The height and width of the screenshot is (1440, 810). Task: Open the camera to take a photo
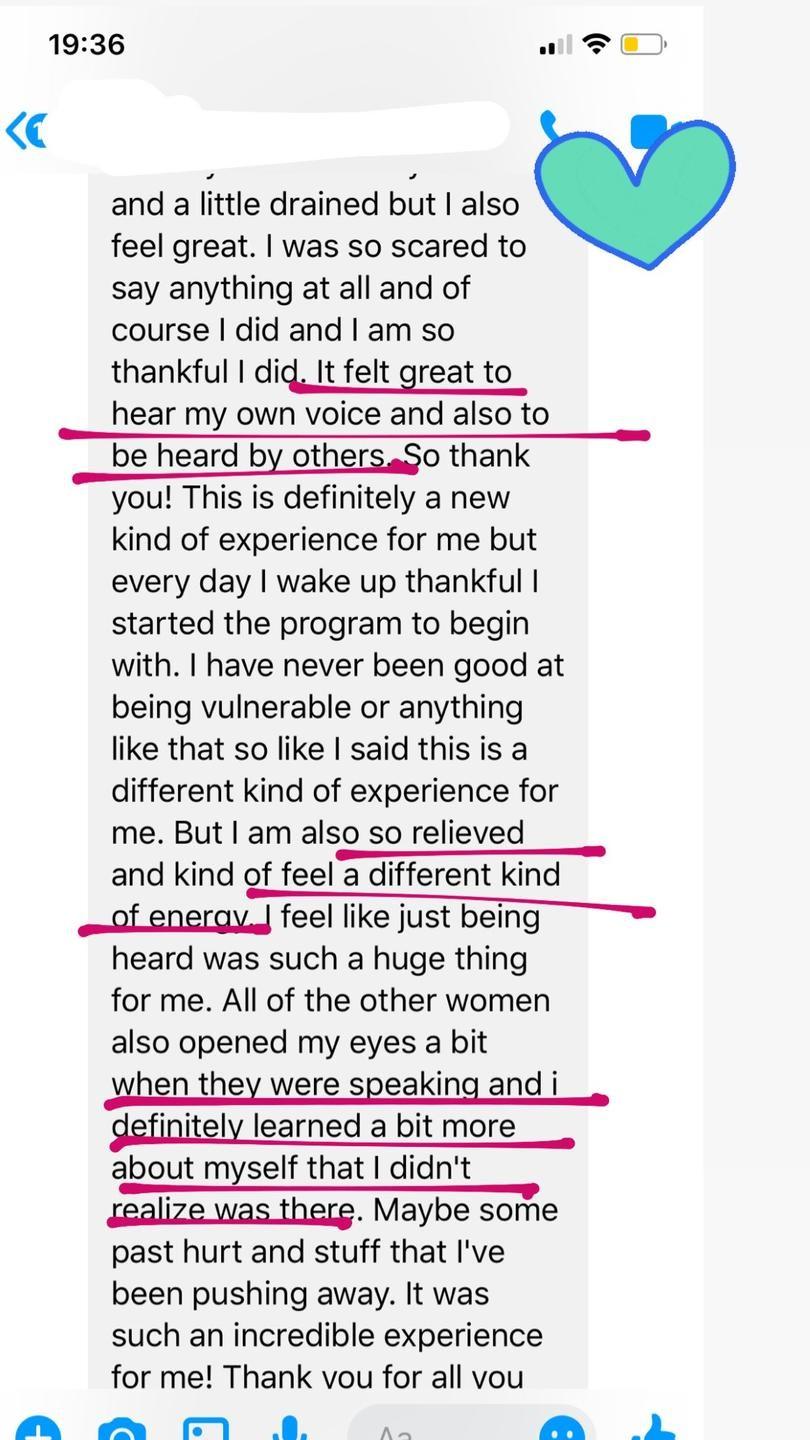coord(122,1430)
